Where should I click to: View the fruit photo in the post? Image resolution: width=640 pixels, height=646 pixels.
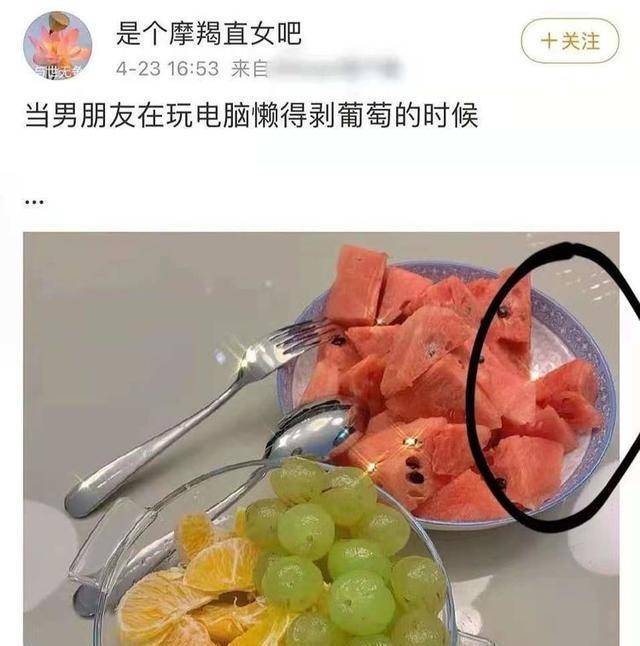point(320,438)
